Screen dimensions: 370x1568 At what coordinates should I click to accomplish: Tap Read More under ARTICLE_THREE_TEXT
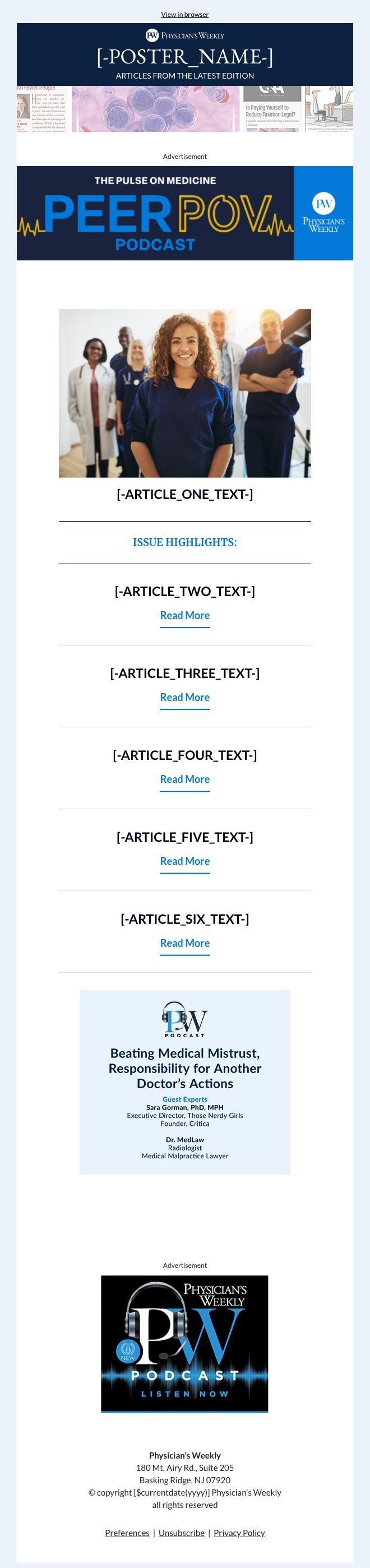pyautogui.click(x=184, y=697)
